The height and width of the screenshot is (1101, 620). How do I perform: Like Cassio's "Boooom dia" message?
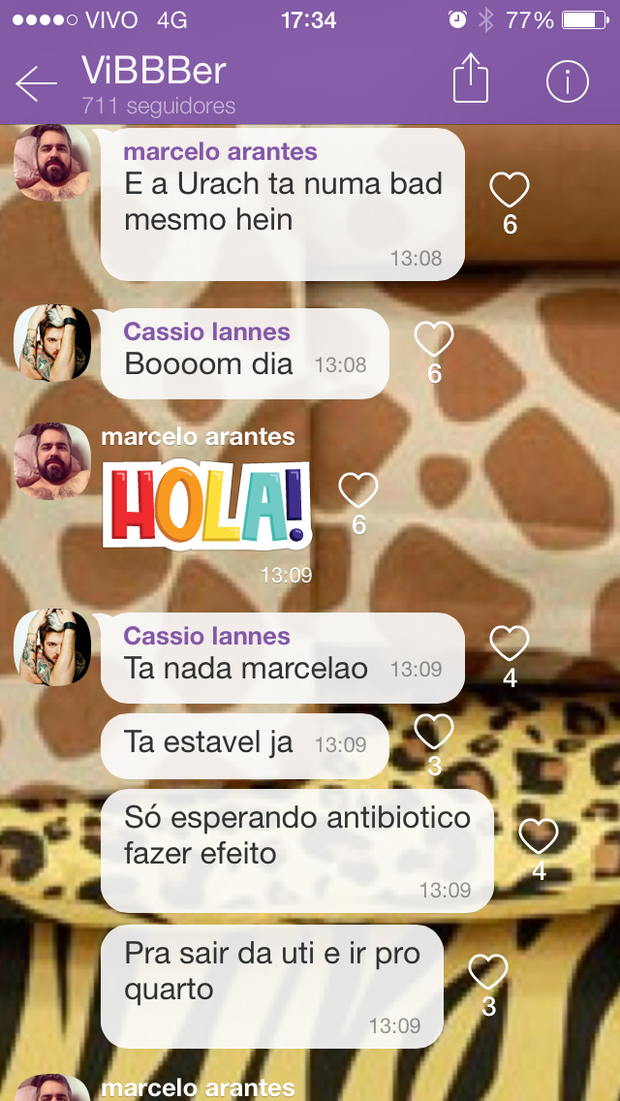[434, 339]
